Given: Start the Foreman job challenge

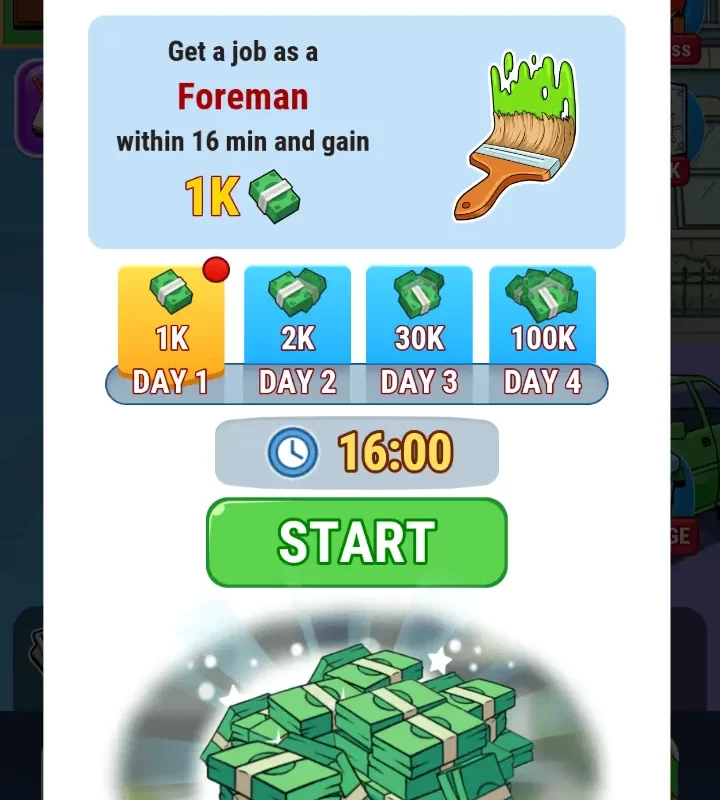Looking at the screenshot, I should click(356, 542).
